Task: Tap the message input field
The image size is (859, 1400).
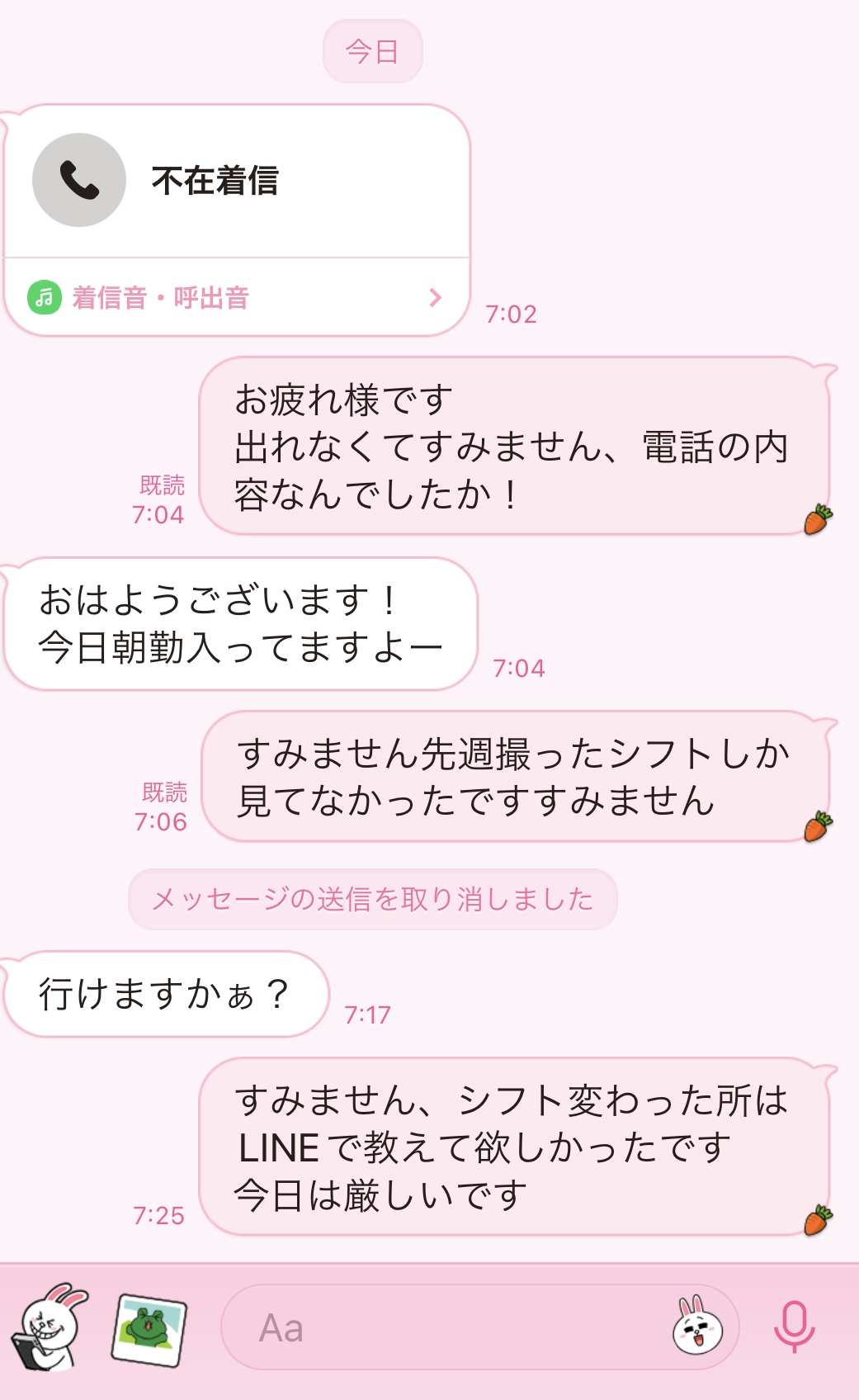Action: 446,1327
